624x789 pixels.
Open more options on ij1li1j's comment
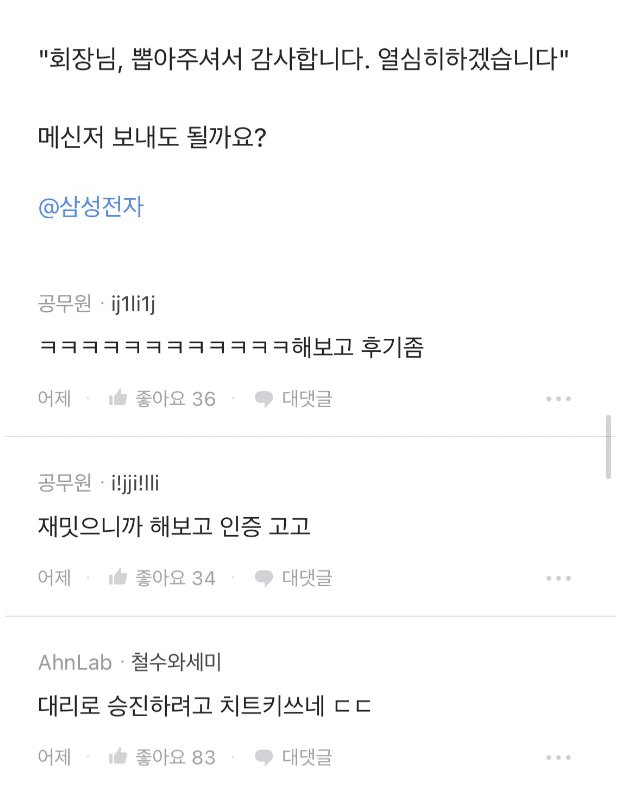[558, 399]
